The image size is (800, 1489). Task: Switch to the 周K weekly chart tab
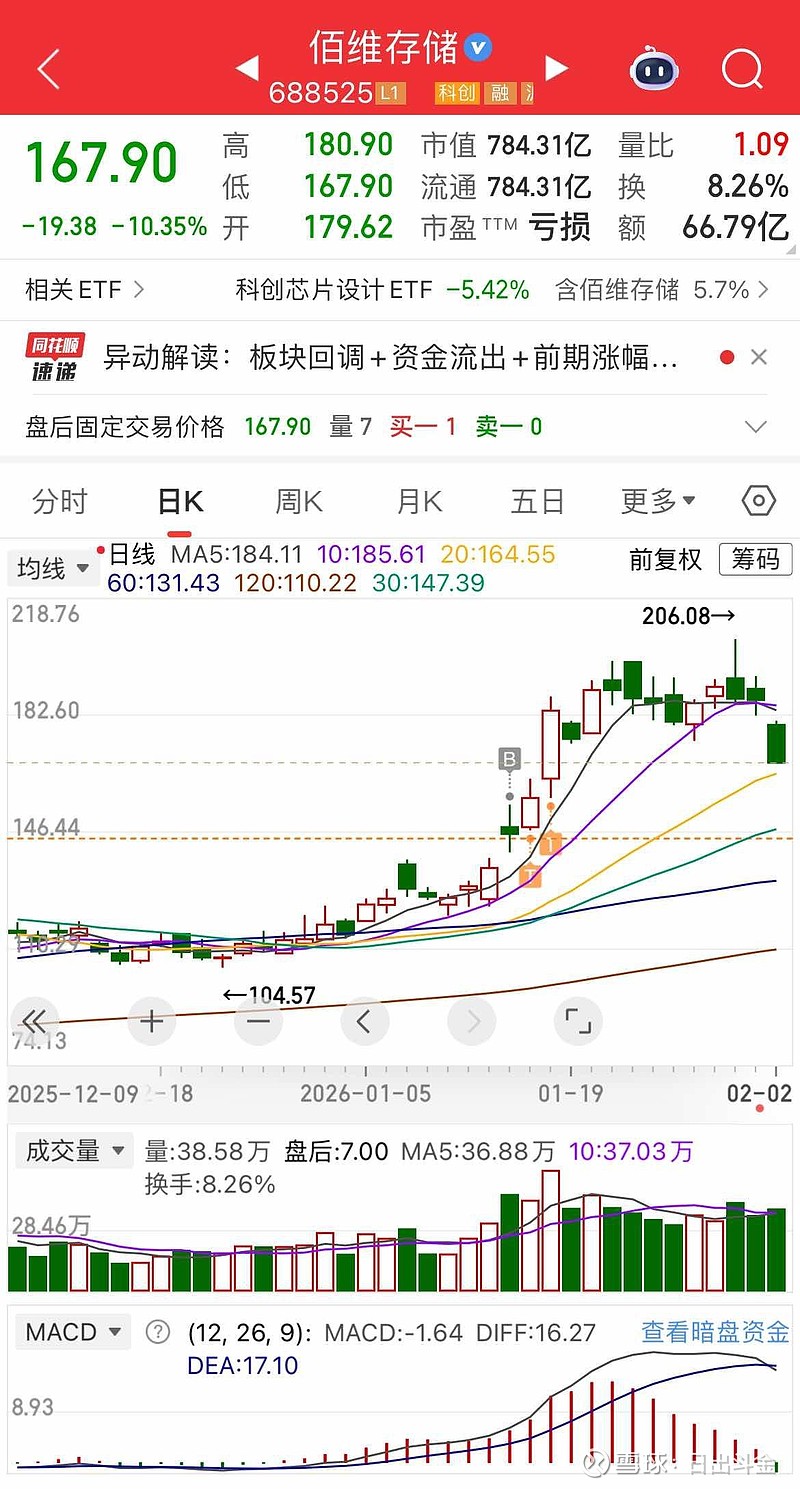click(x=297, y=501)
